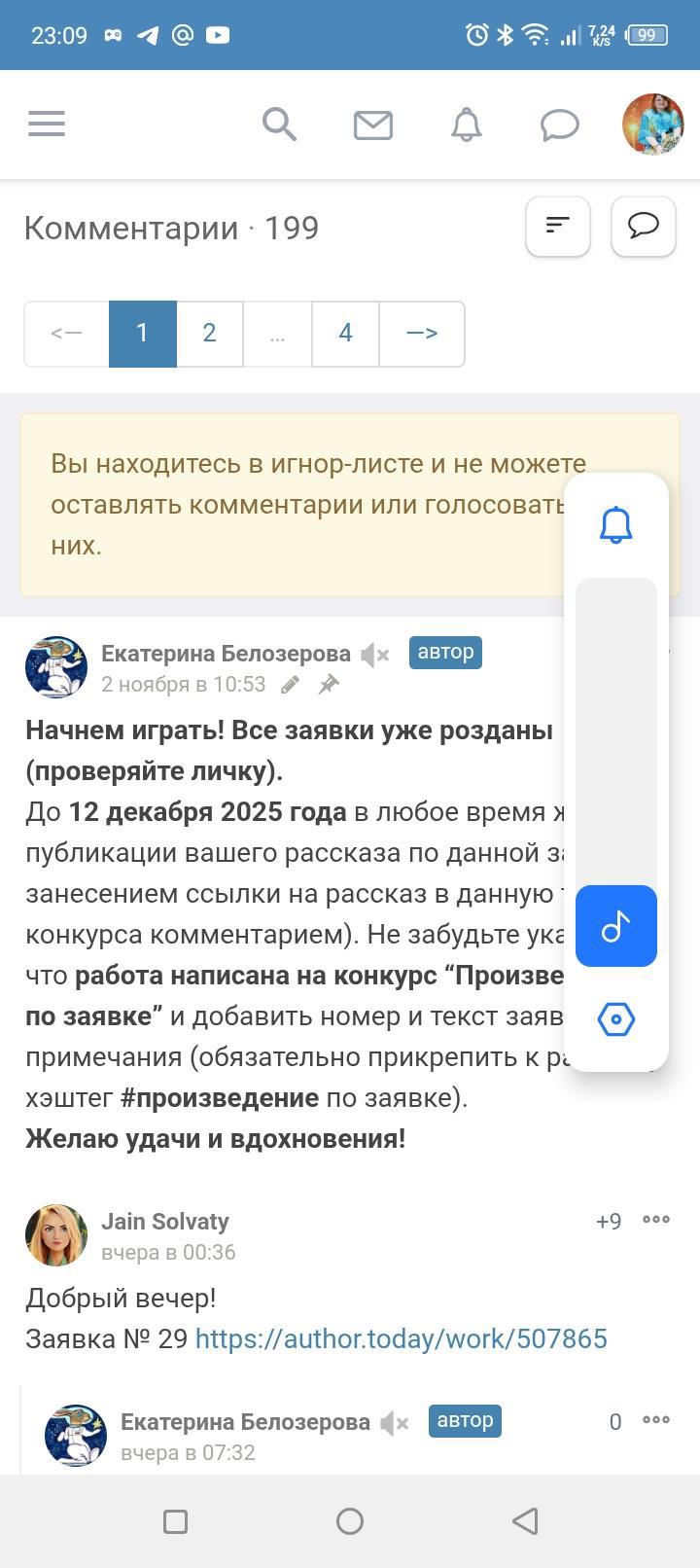
Task: Open the top bar notifications bell
Action: 466,125
